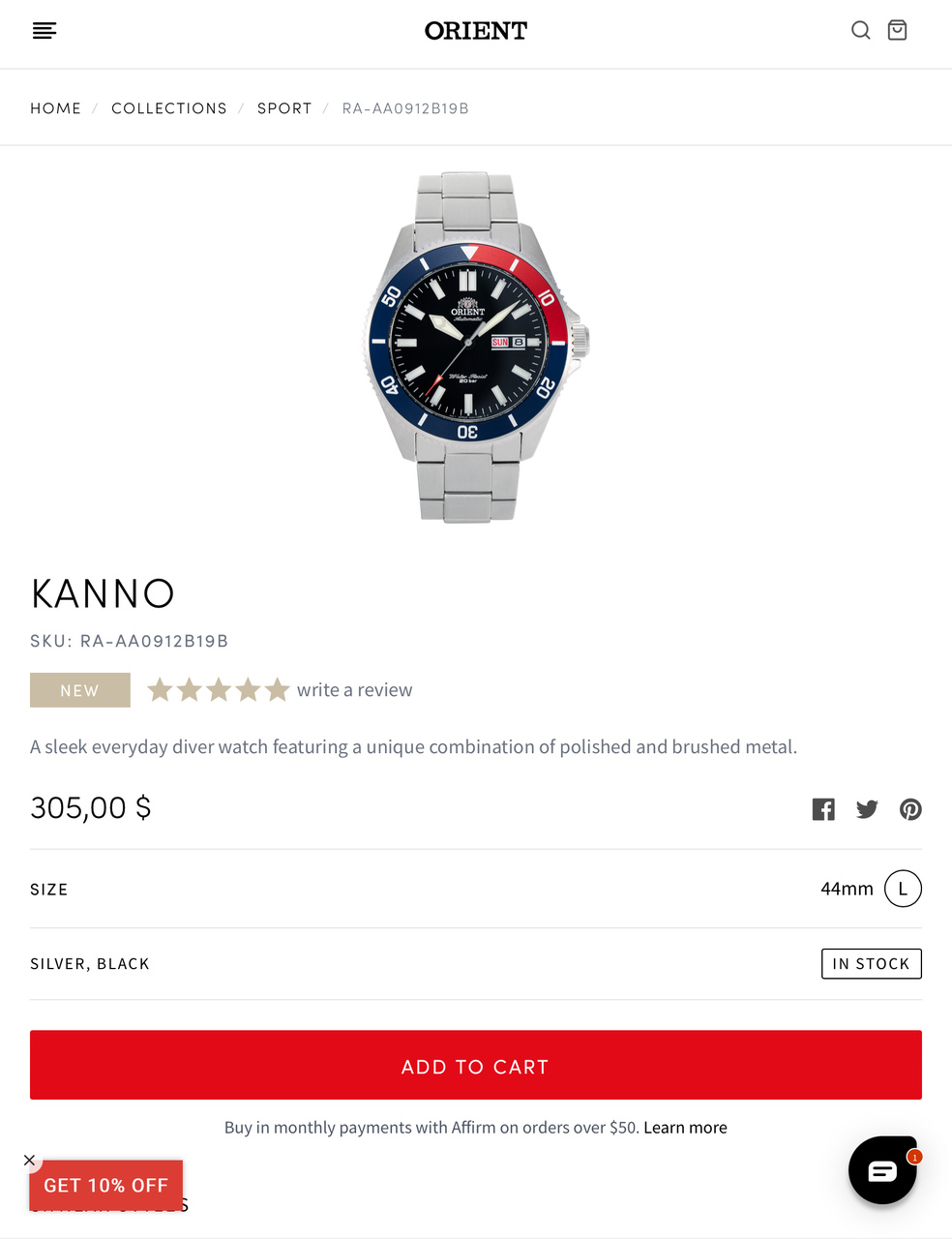Image resolution: width=952 pixels, height=1239 pixels.
Task: Go to HOME breadcrumb
Action: pos(55,108)
